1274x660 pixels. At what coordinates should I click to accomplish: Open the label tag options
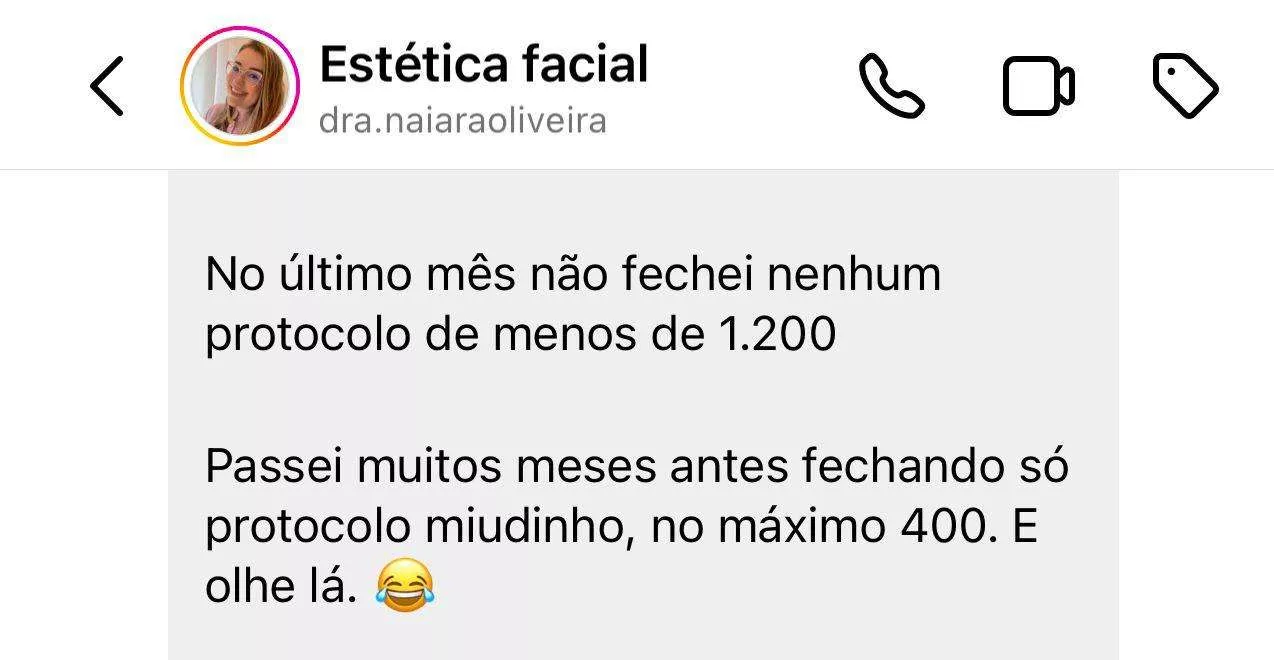1186,86
